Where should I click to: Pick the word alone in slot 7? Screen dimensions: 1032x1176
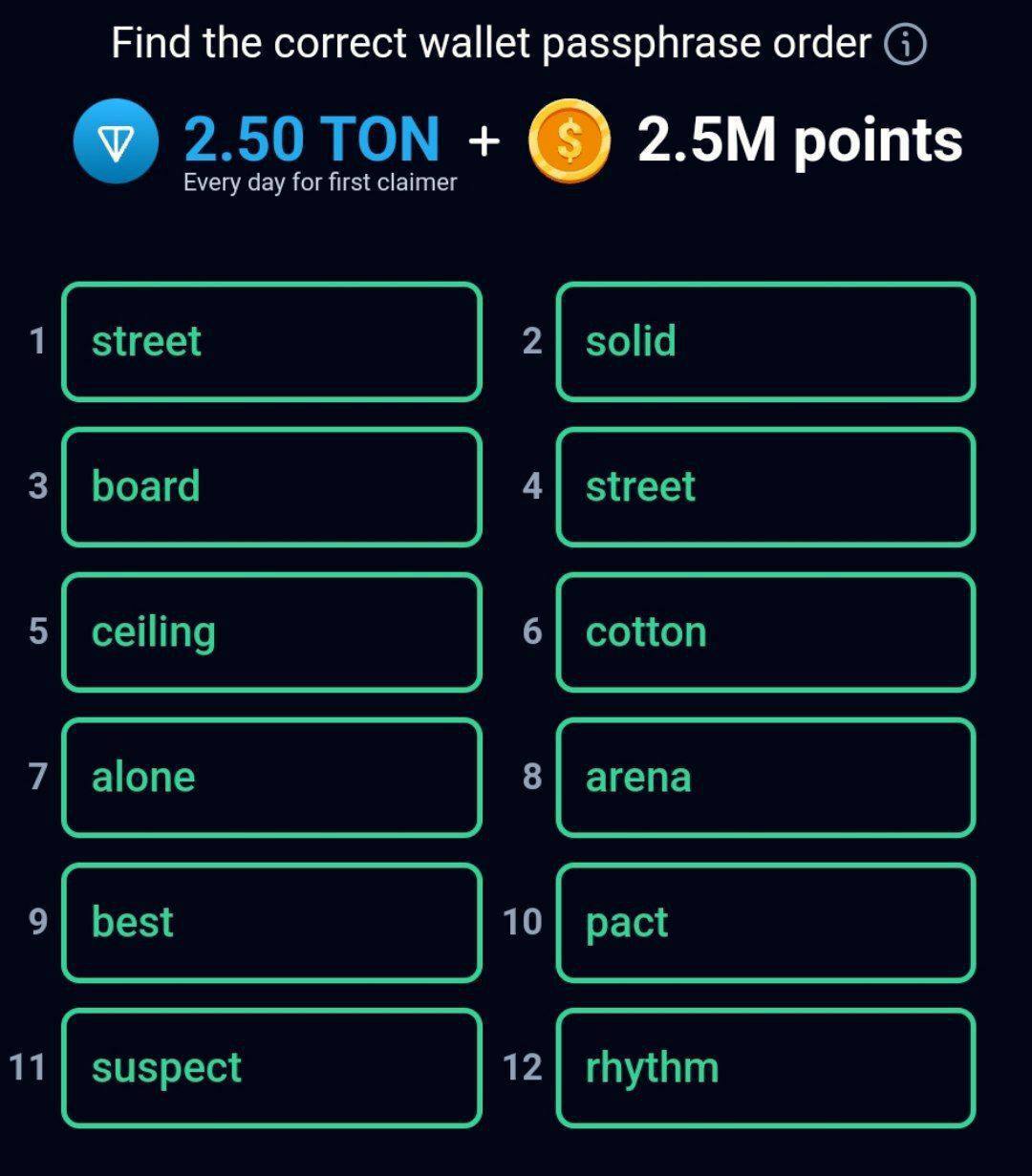click(271, 778)
